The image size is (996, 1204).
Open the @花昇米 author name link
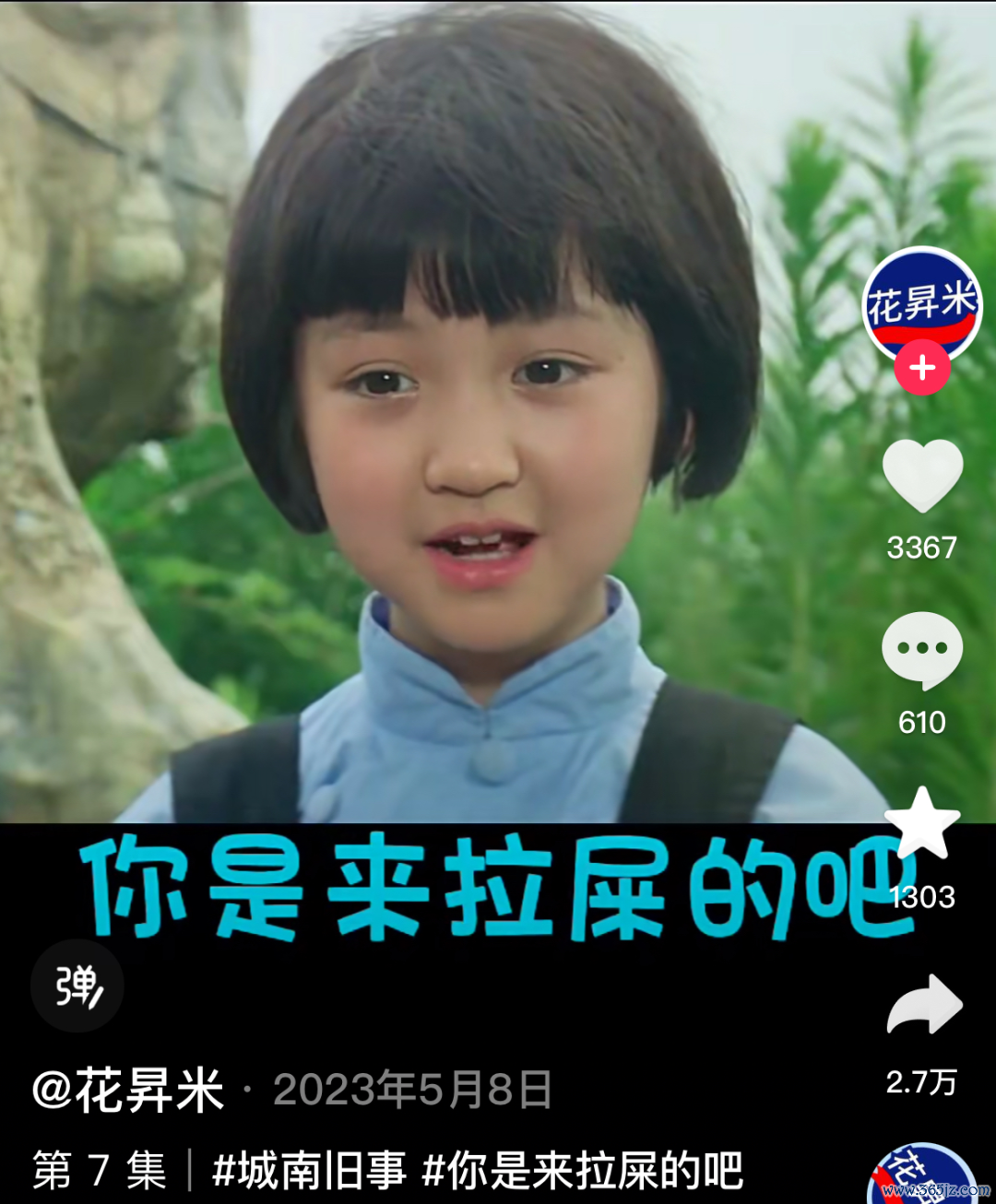[129, 1091]
